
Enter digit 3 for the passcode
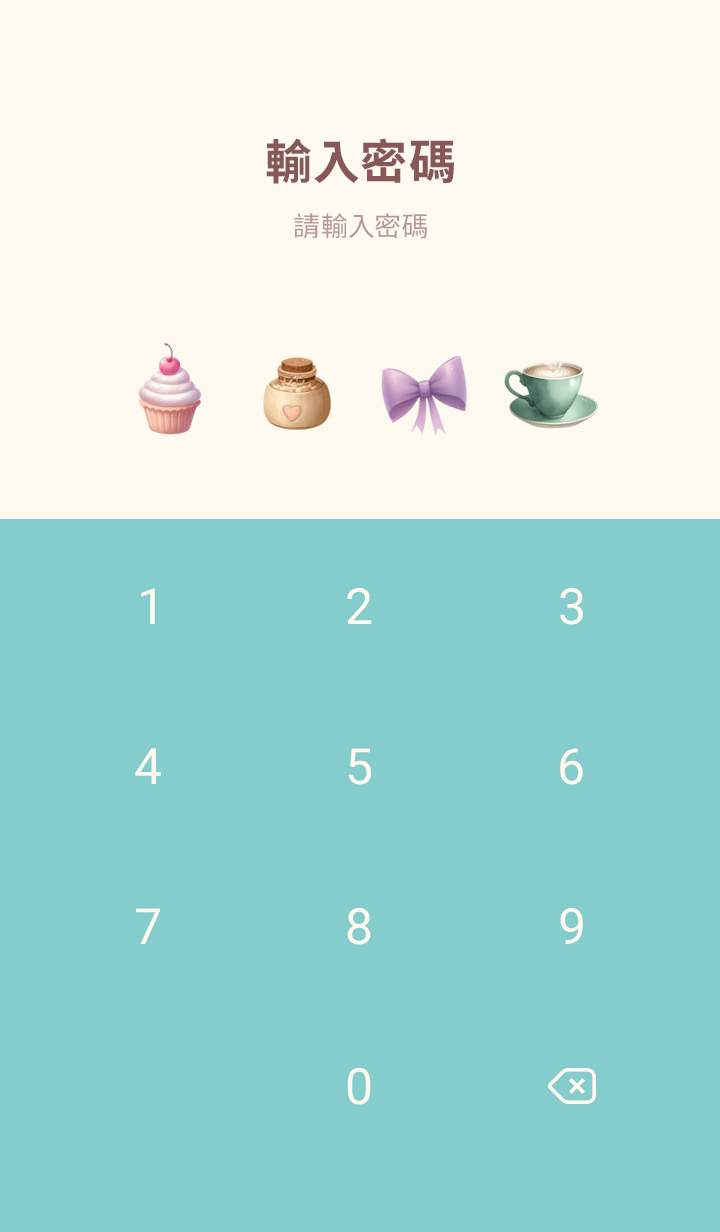coord(571,607)
